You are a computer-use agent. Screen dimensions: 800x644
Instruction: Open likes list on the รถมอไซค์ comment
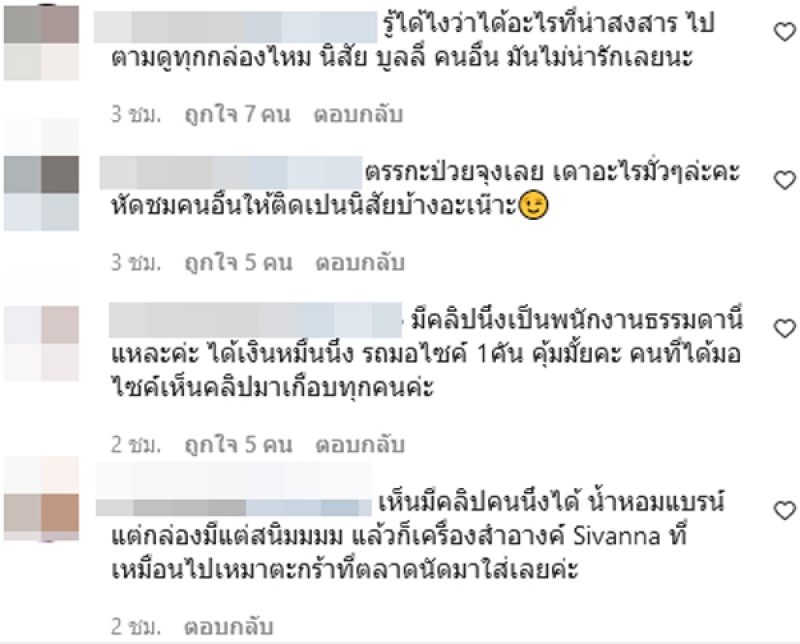tap(237, 446)
